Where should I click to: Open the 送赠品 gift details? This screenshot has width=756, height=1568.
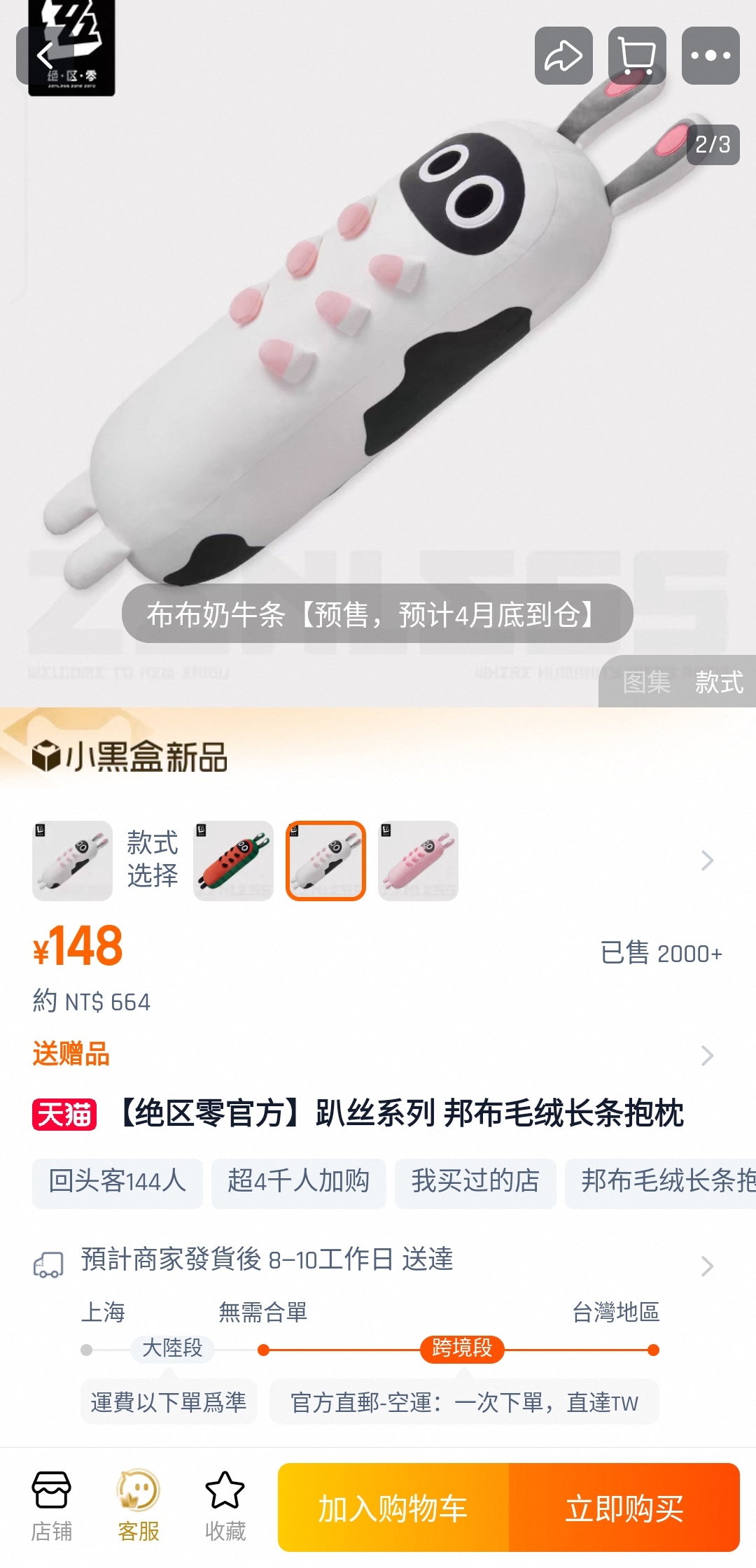pos(707,1054)
